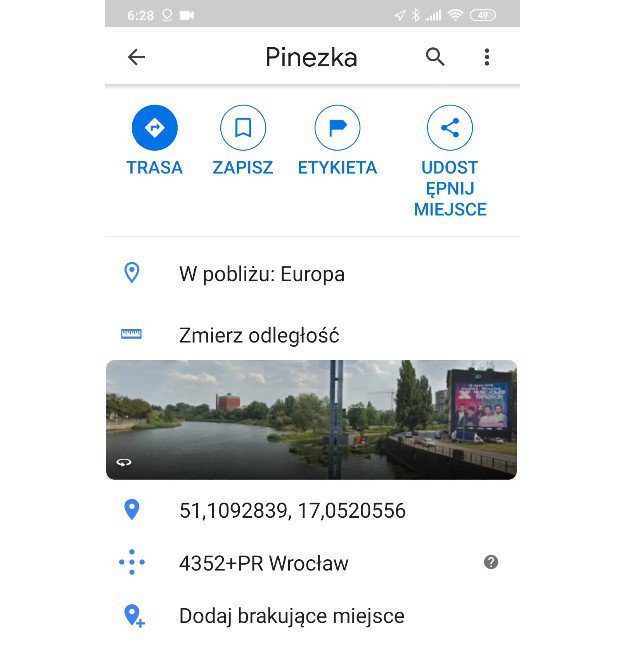Select Zmierz odległość
Image resolution: width=625 pixels, height=664 pixels.
tap(259, 336)
